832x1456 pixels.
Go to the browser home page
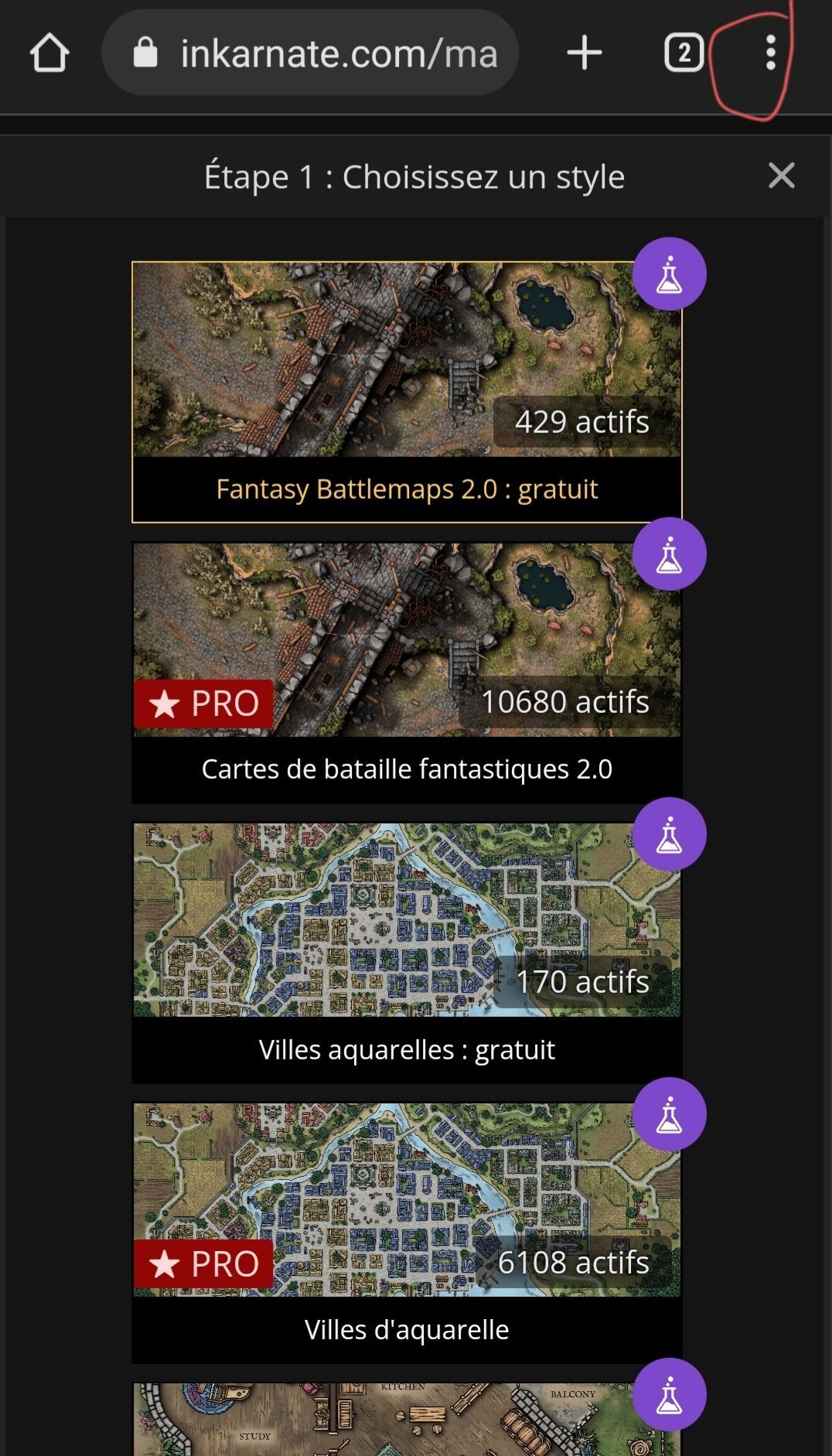[49, 53]
